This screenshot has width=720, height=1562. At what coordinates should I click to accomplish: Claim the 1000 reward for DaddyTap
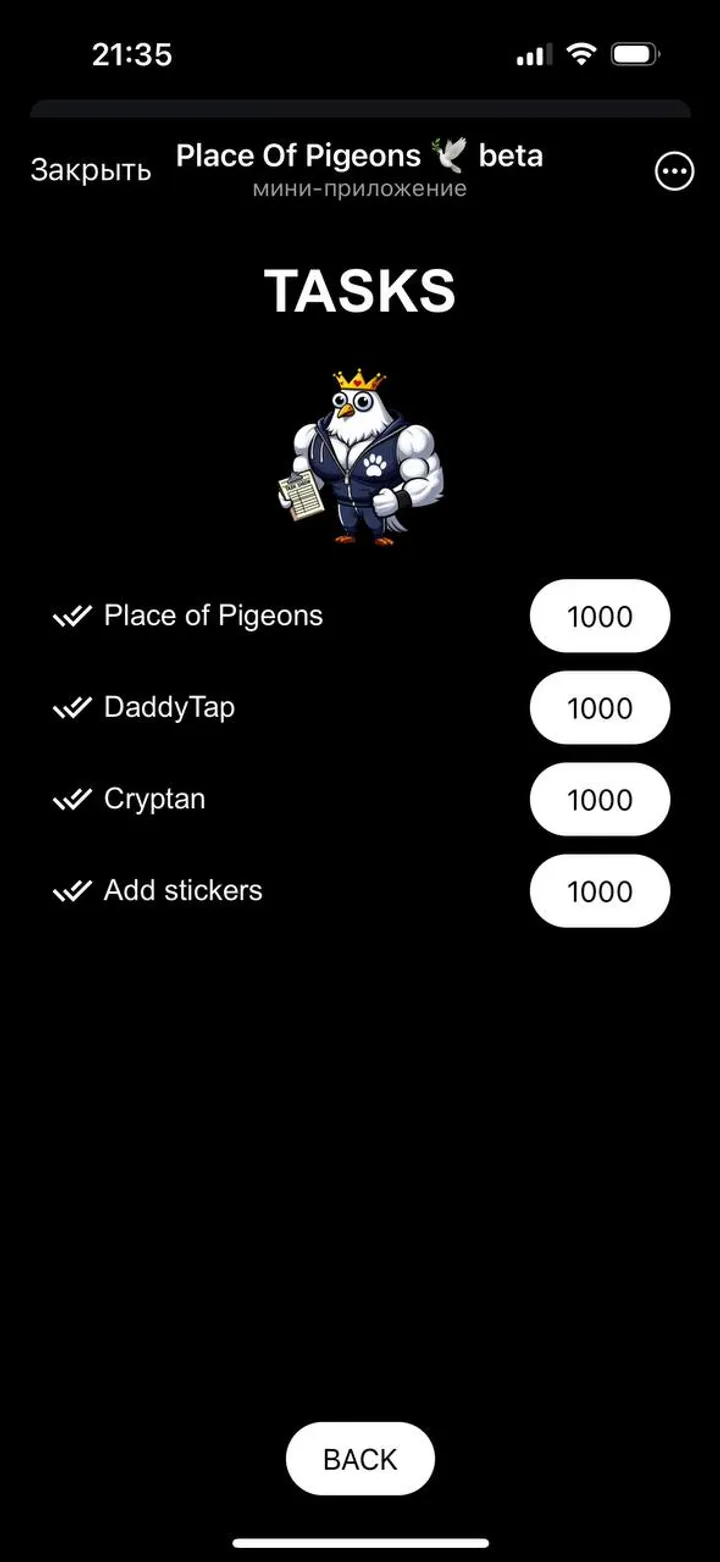[599, 708]
